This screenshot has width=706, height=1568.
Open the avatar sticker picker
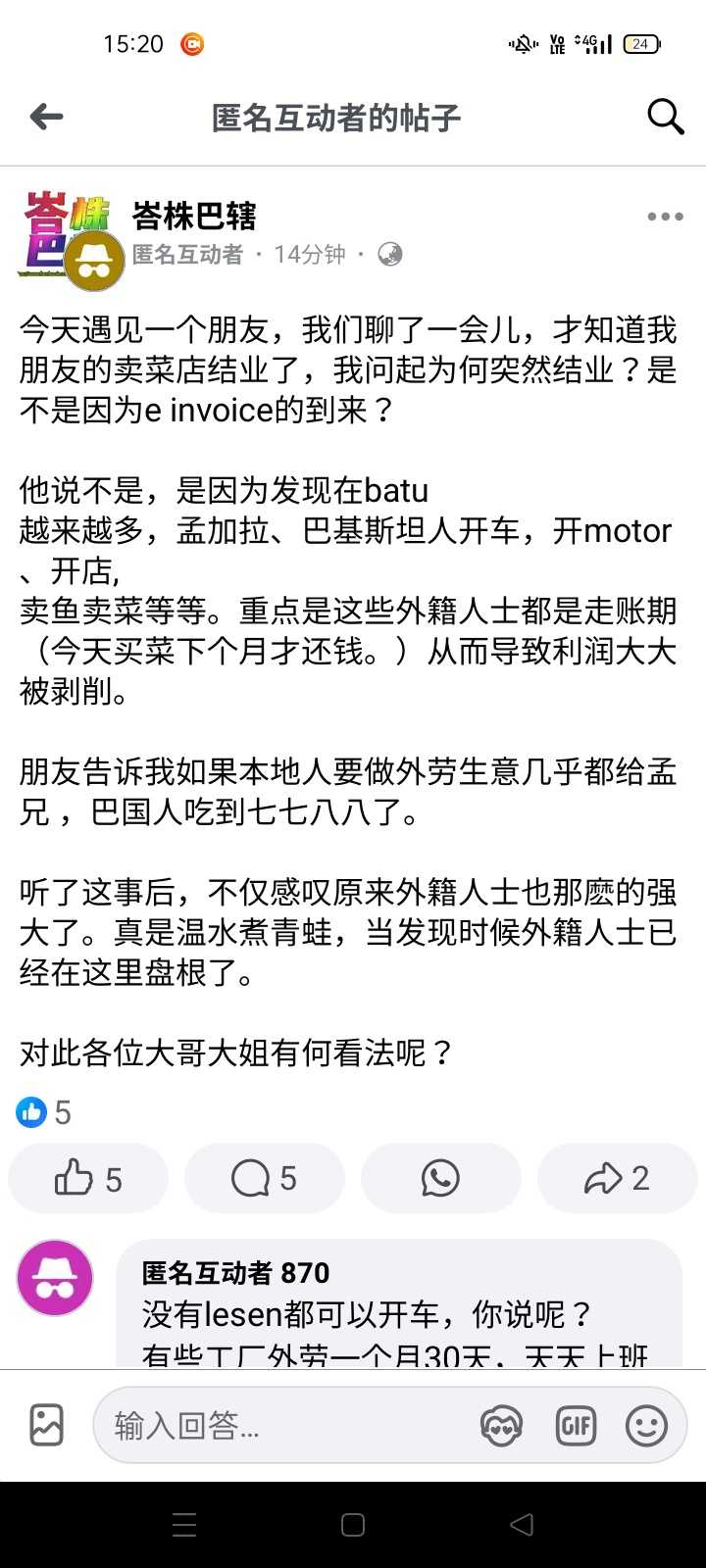click(x=501, y=1425)
